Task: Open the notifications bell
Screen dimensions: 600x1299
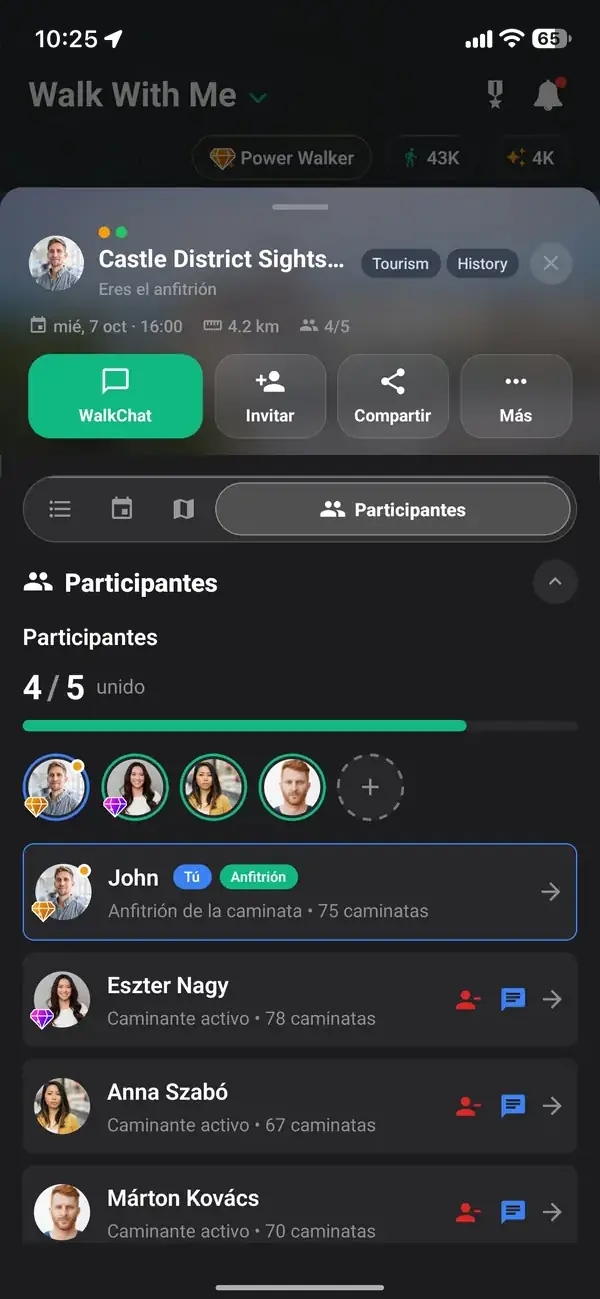Action: pyautogui.click(x=547, y=95)
